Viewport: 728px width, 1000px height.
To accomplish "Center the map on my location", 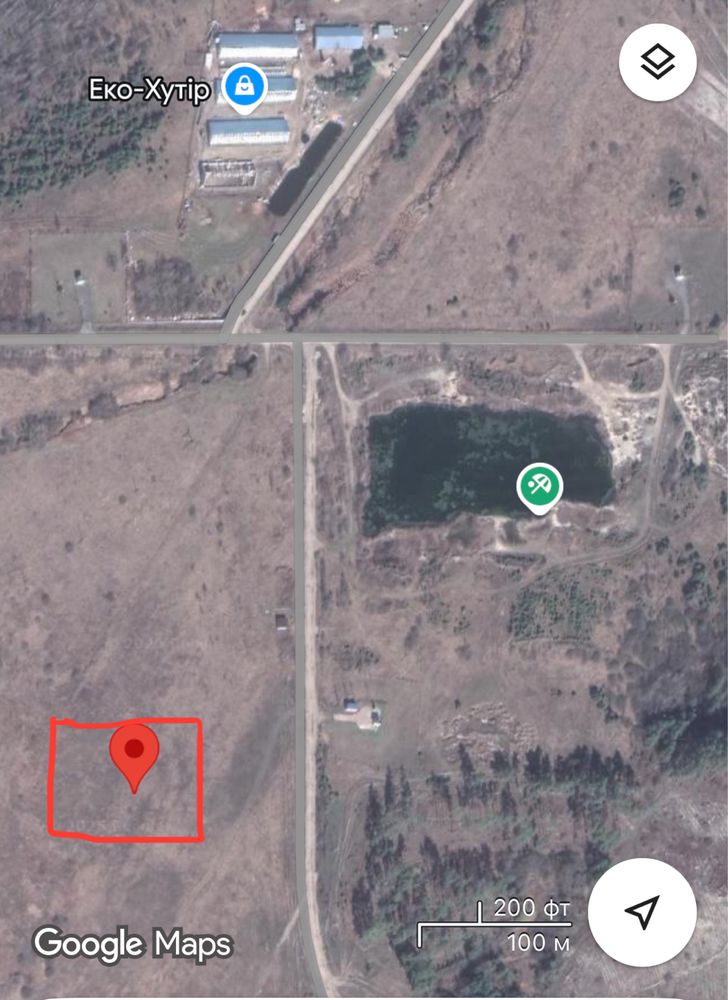I will [x=641, y=910].
